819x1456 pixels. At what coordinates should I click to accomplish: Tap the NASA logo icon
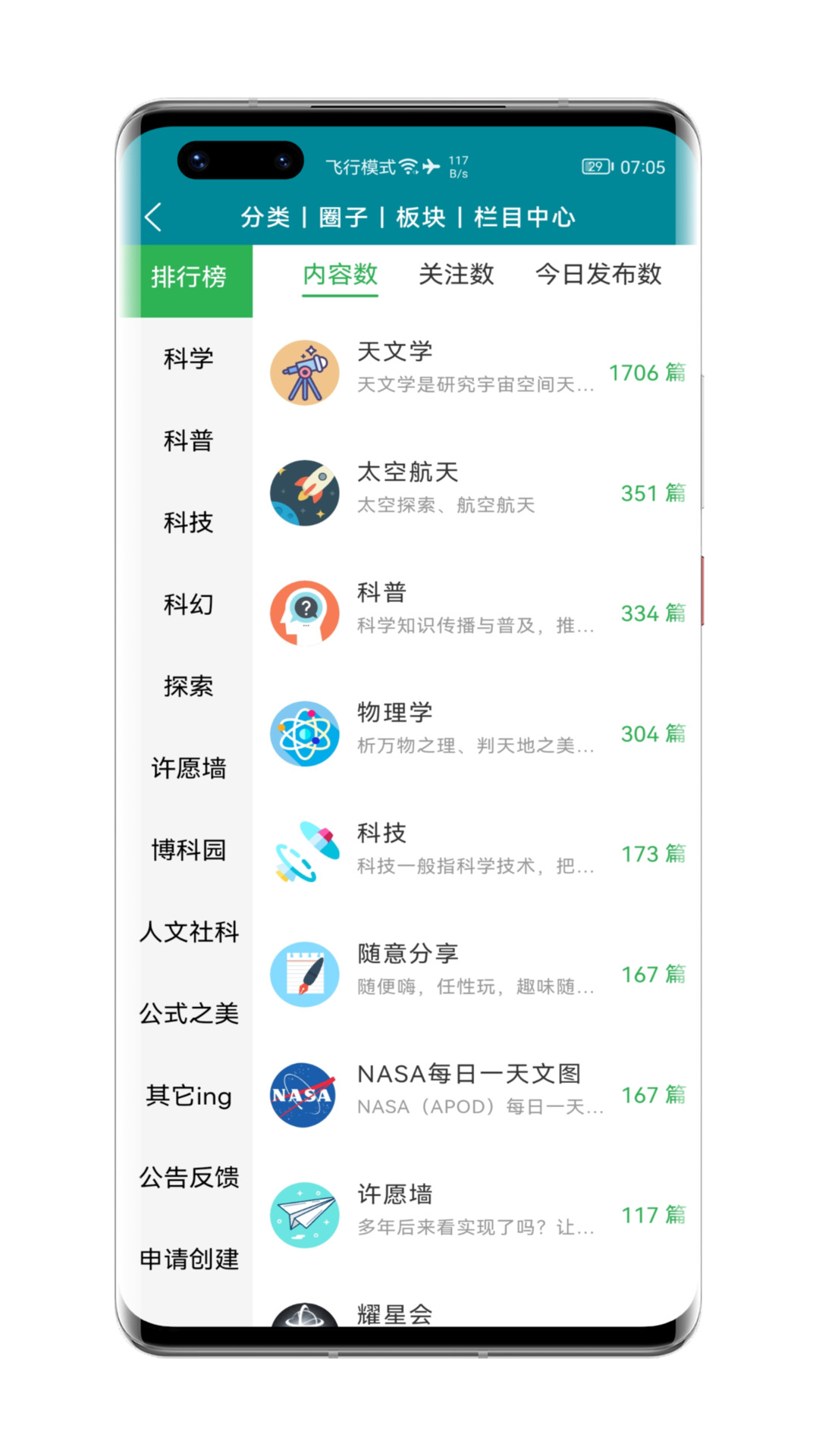pos(302,1095)
